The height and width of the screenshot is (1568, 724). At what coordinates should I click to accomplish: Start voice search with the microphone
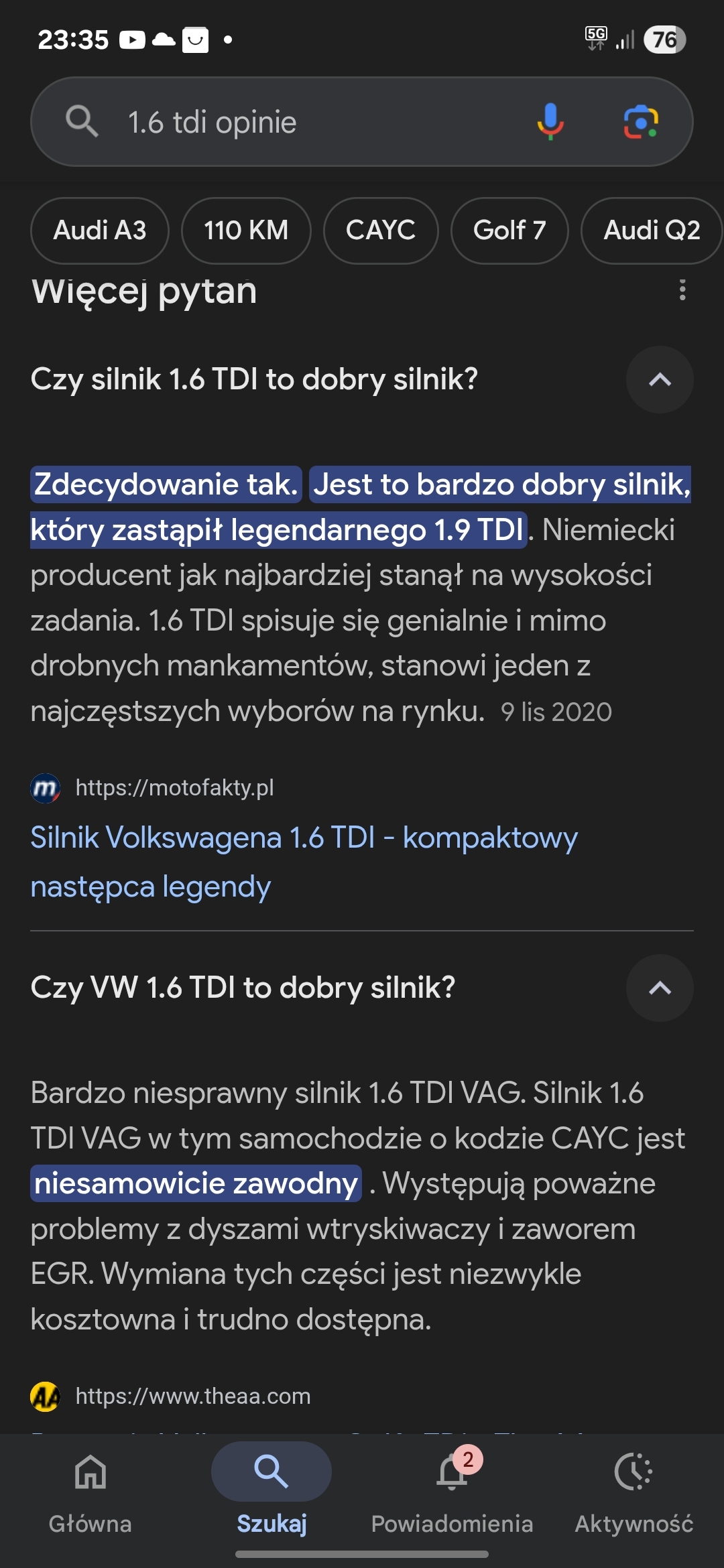pyautogui.click(x=550, y=122)
